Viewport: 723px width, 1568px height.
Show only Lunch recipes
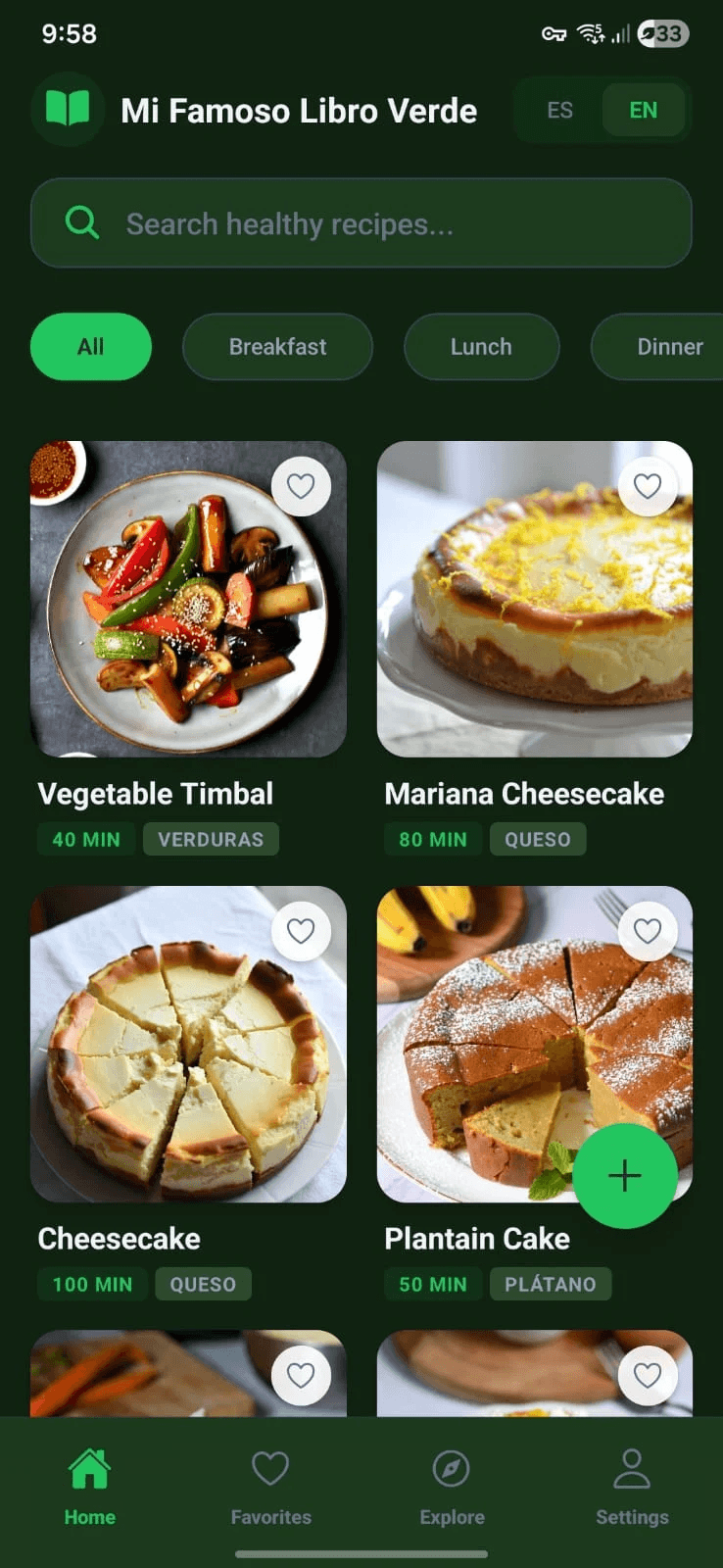coord(481,347)
